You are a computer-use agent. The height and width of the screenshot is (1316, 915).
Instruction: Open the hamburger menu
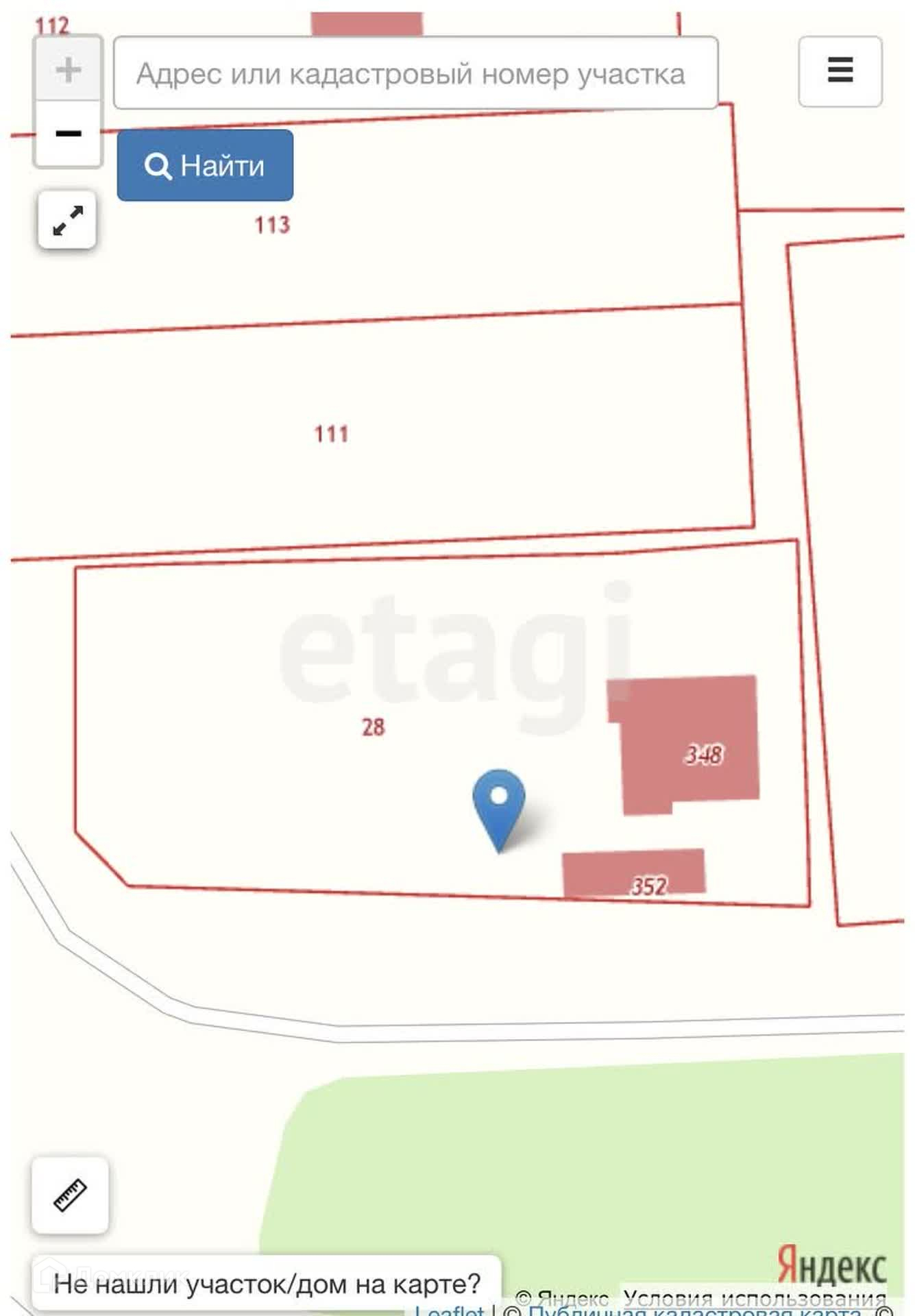click(x=840, y=71)
